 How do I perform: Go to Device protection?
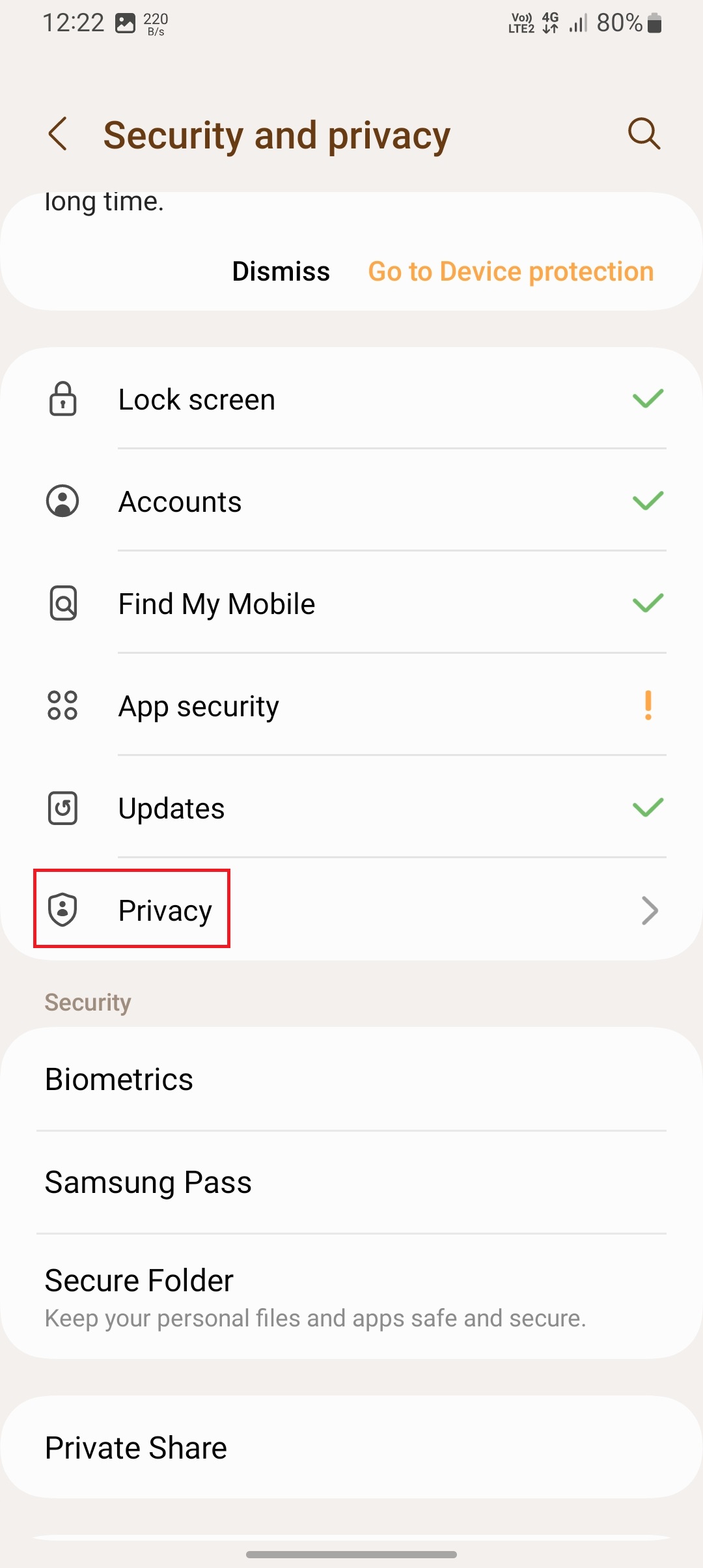(510, 272)
